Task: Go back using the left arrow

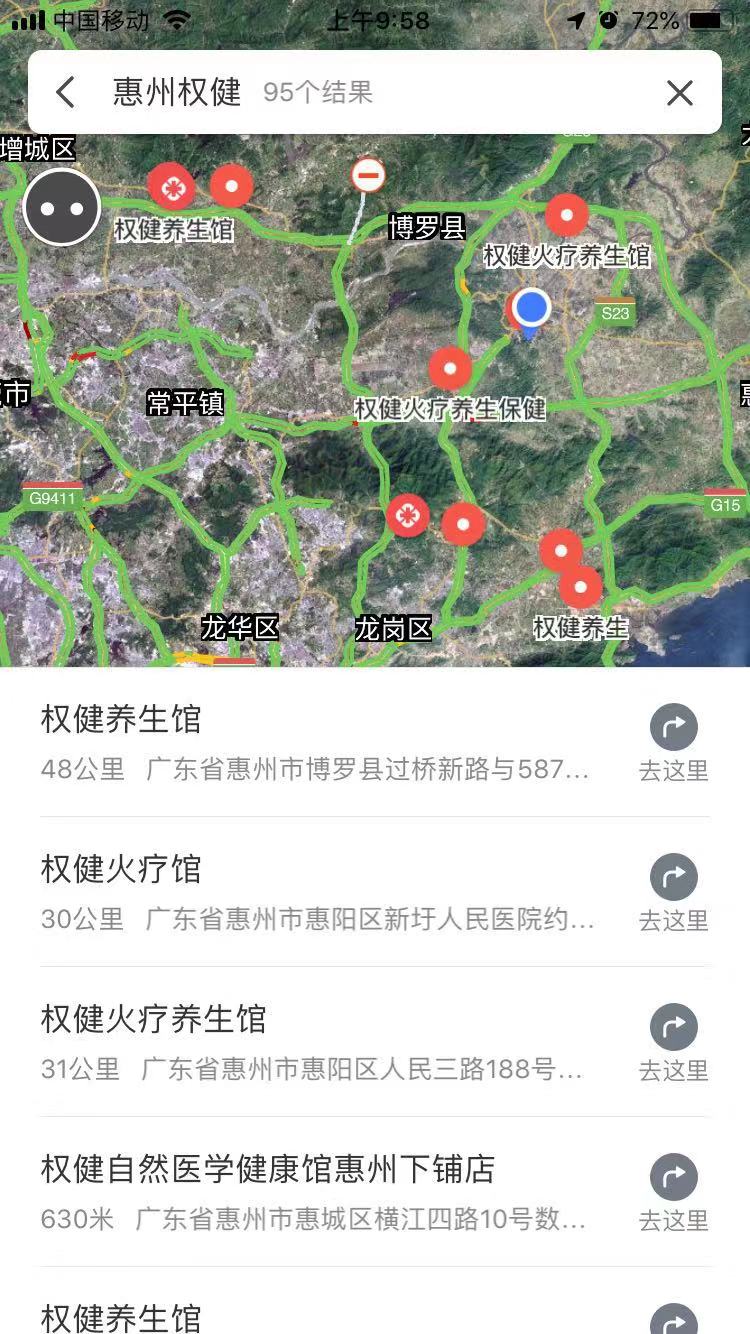Action: 65,92
